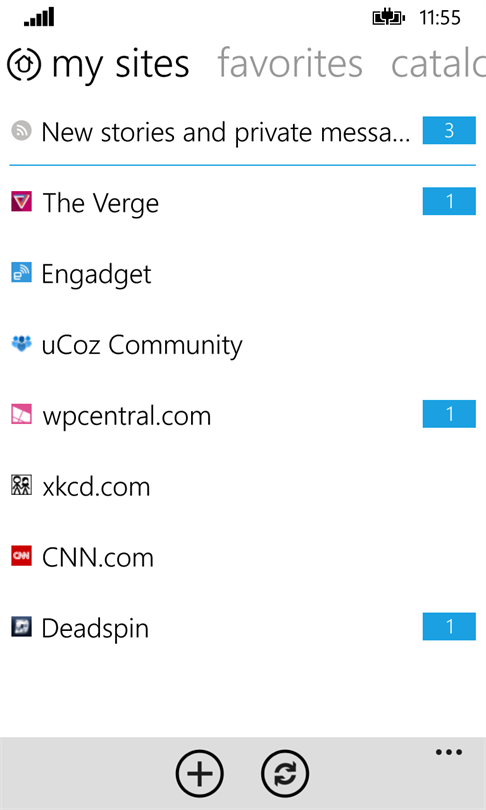Switch to the catalog tab
Viewport: 486px width, 810px height.
(438, 63)
